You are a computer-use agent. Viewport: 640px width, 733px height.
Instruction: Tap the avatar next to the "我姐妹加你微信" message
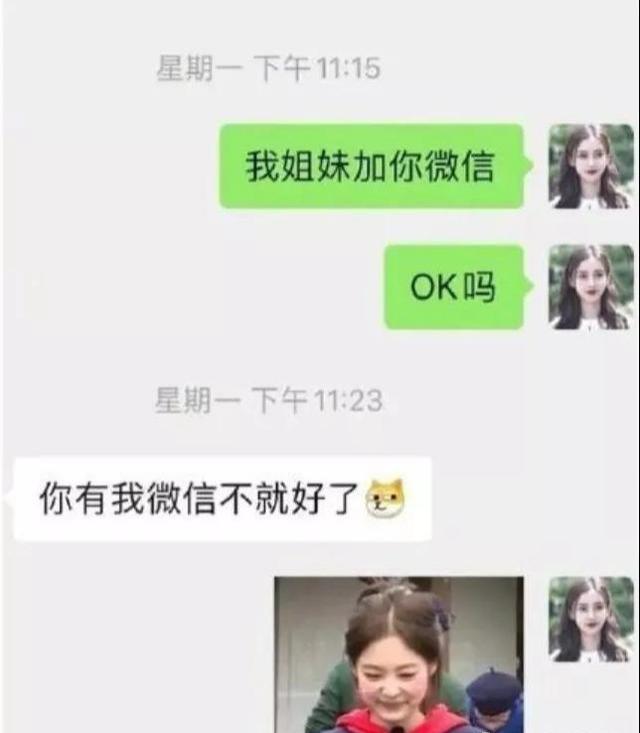(590, 166)
